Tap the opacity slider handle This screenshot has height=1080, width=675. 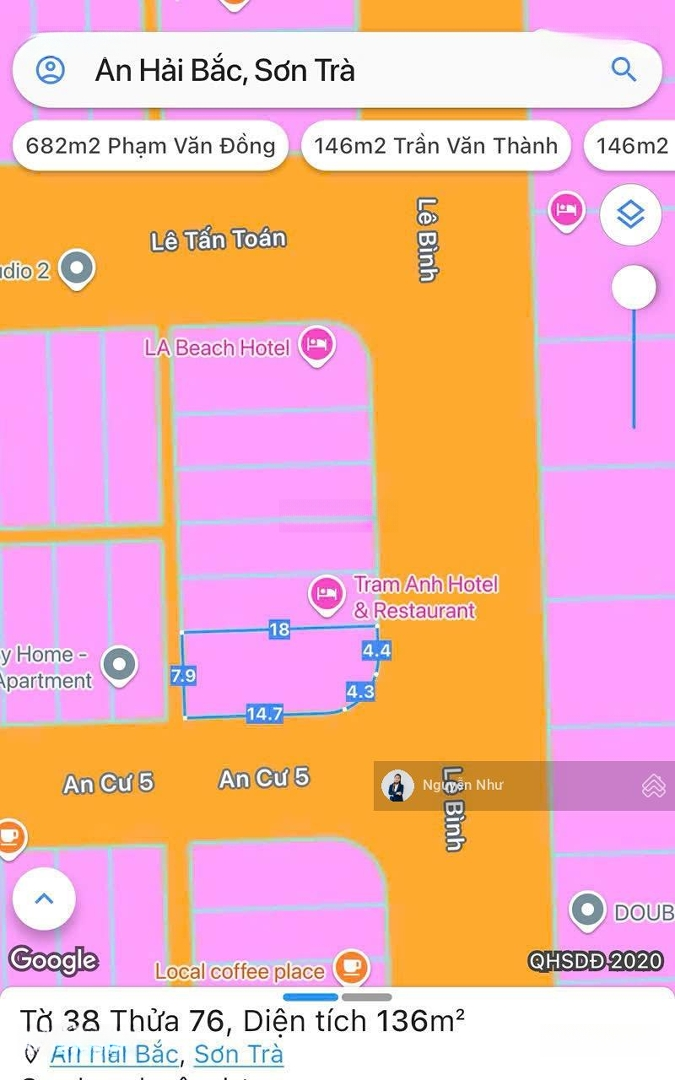634,287
